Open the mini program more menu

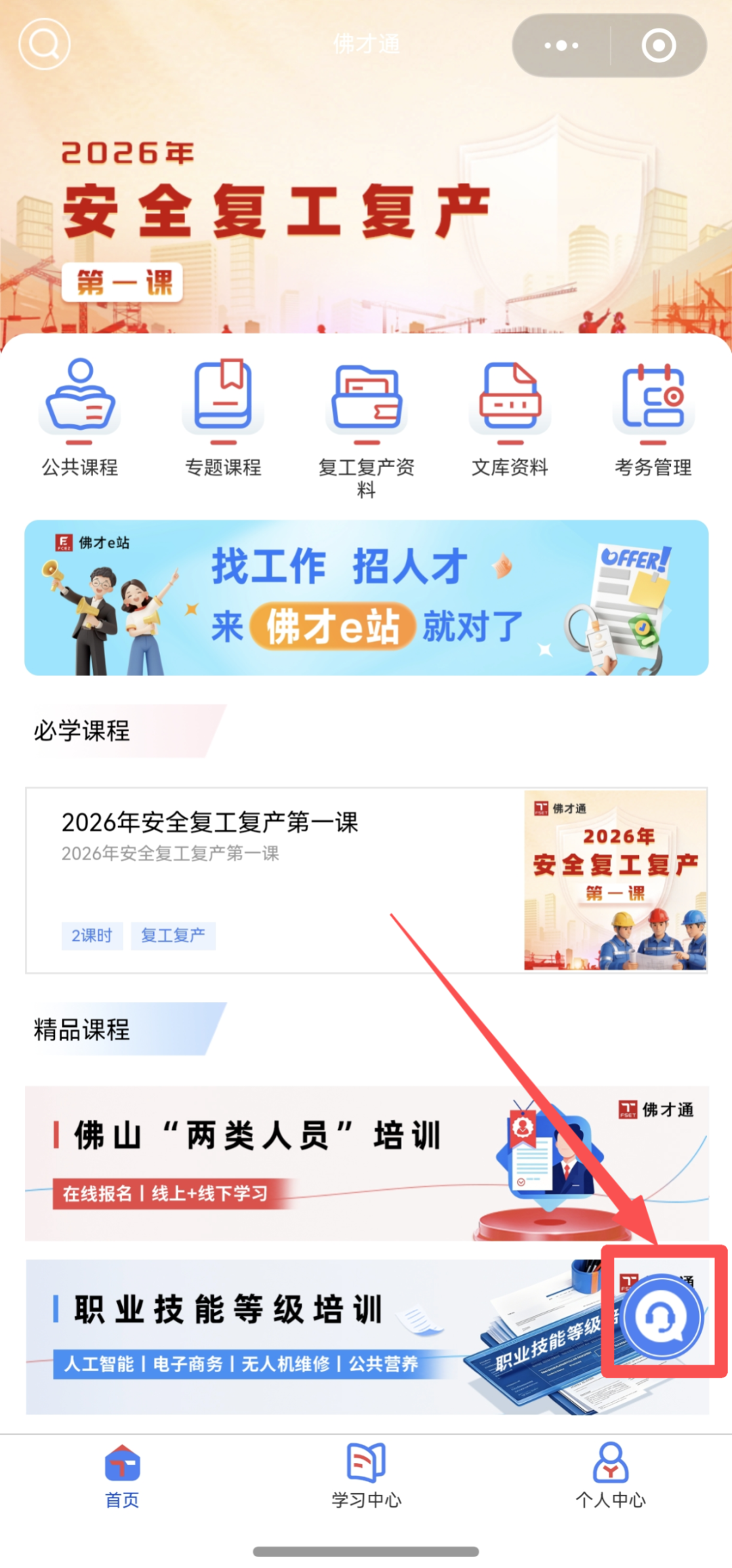561,45
